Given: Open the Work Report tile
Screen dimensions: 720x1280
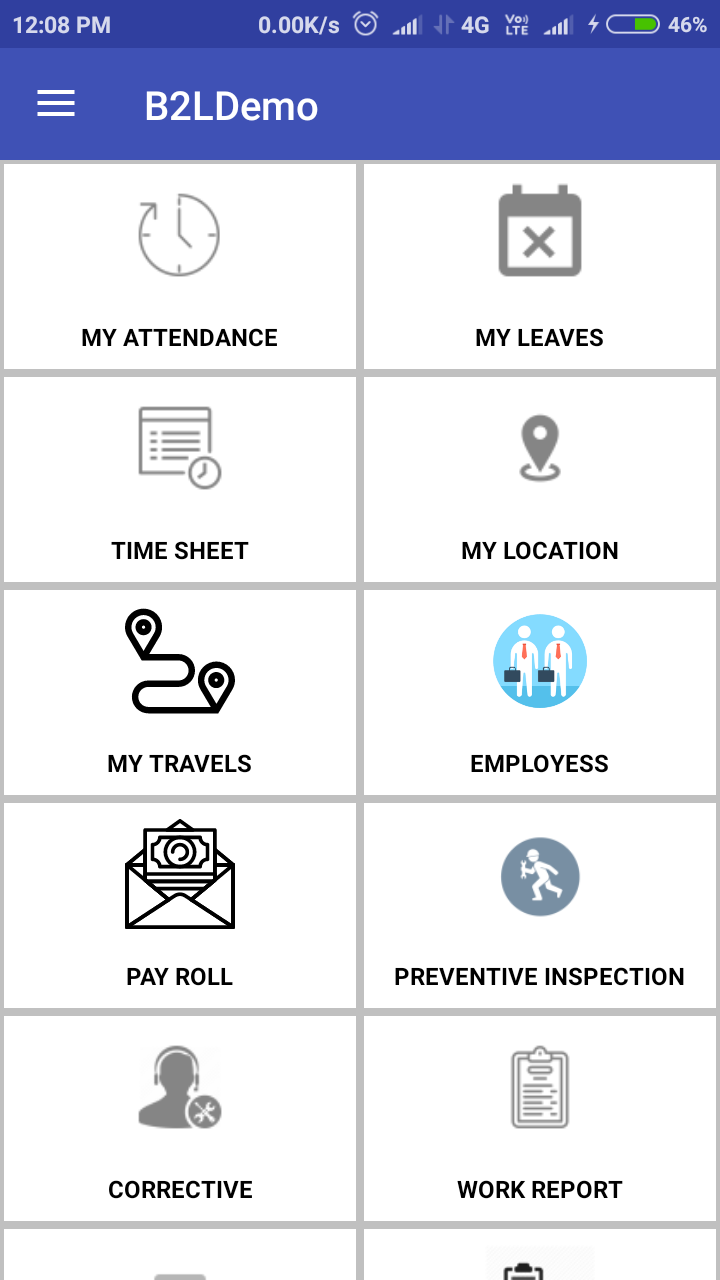Looking at the screenshot, I should pos(540,1119).
